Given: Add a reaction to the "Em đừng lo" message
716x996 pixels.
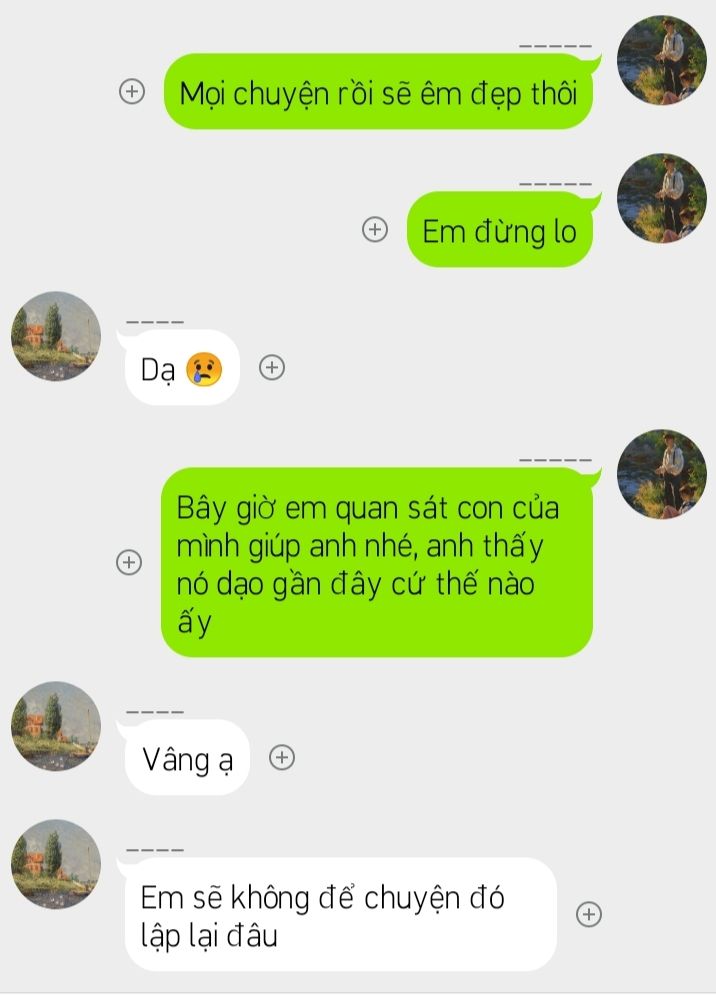Looking at the screenshot, I should point(374,230).
